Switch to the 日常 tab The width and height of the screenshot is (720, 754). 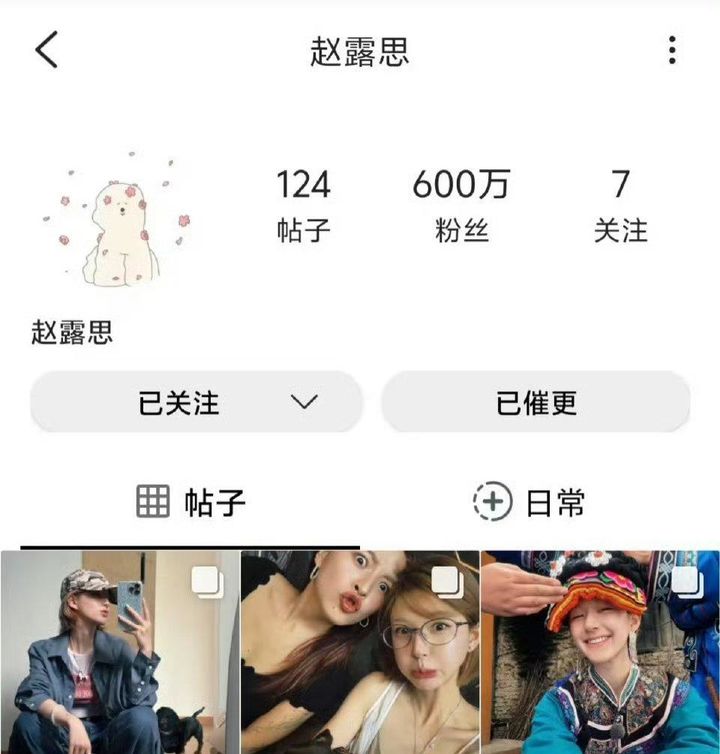click(529, 502)
